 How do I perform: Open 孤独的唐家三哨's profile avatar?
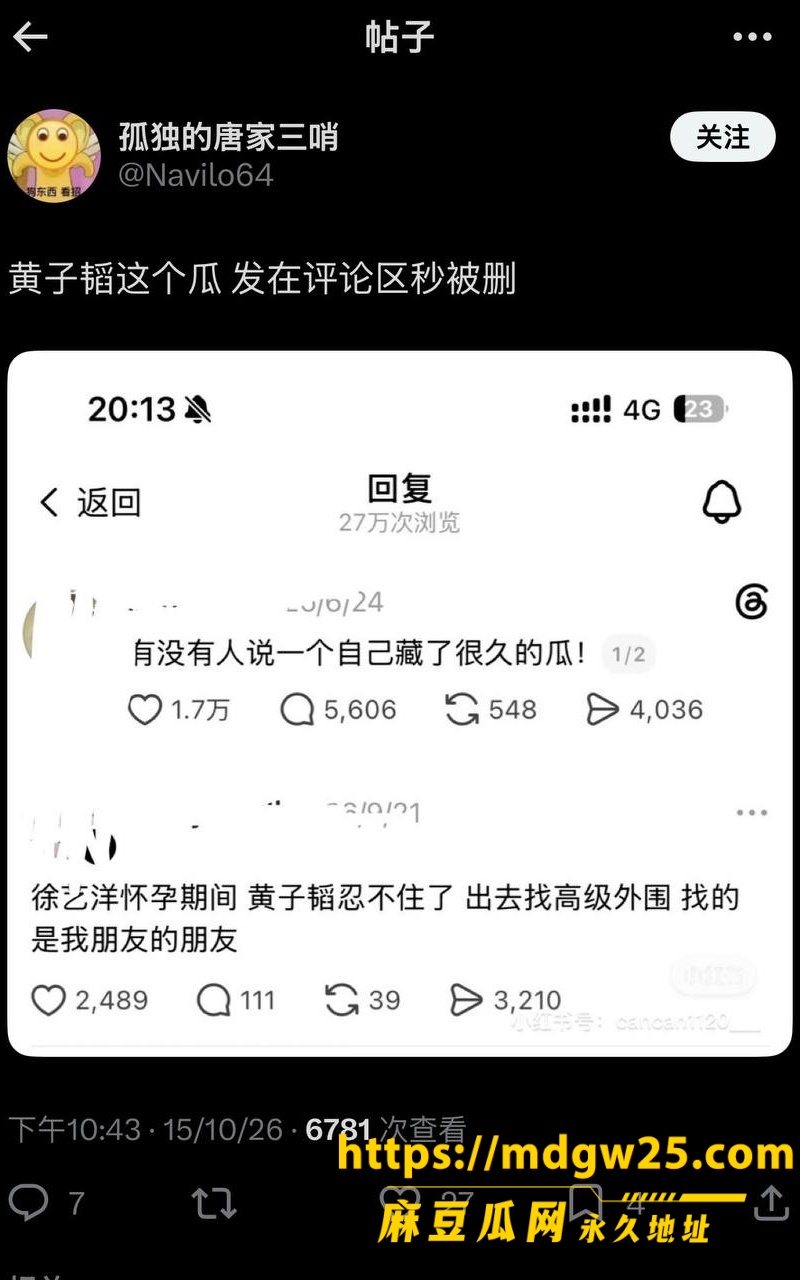coord(54,155)
